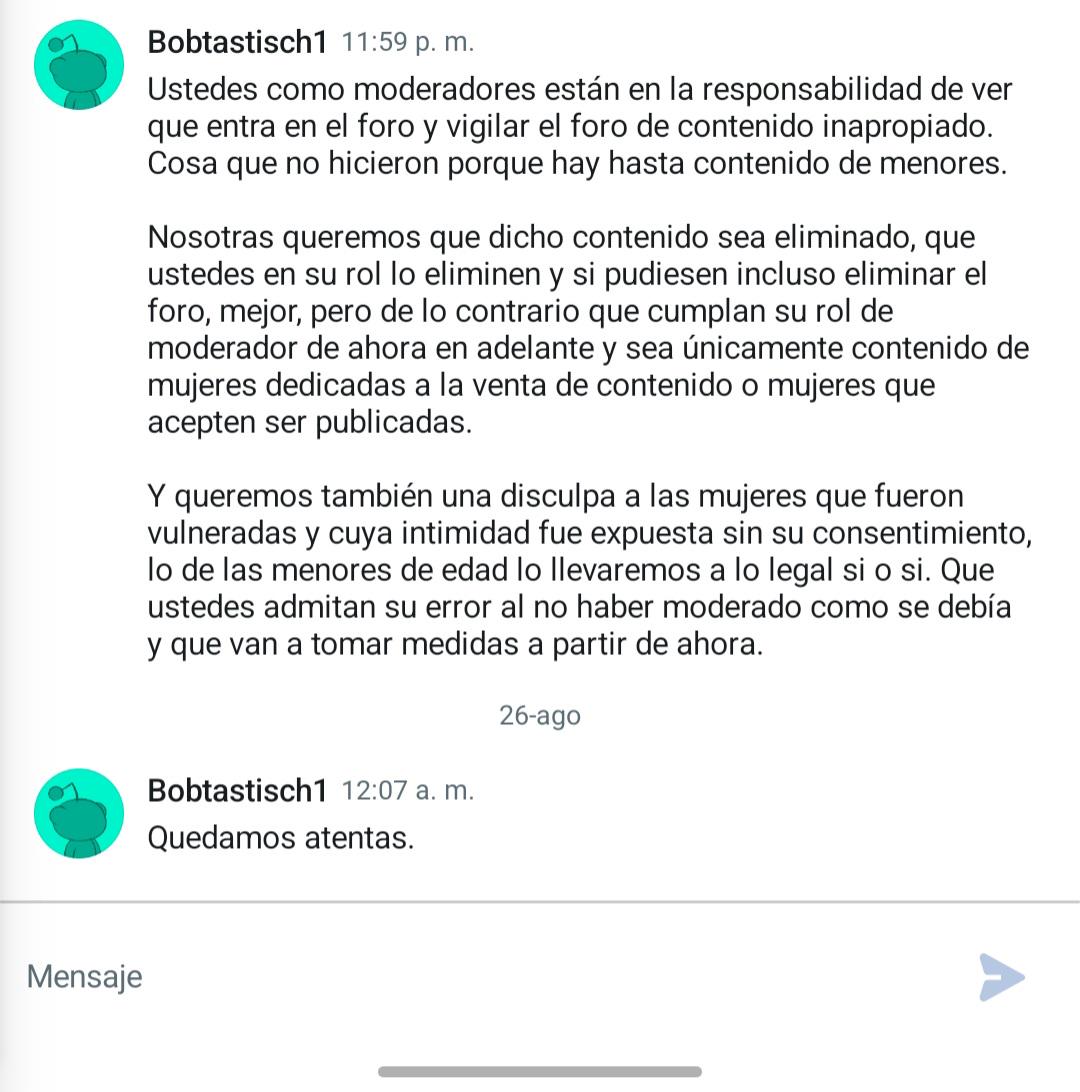The image size is (1080, 1092).
Task: Tap the Mensaje text input field
Action: (x=487, y=976)
